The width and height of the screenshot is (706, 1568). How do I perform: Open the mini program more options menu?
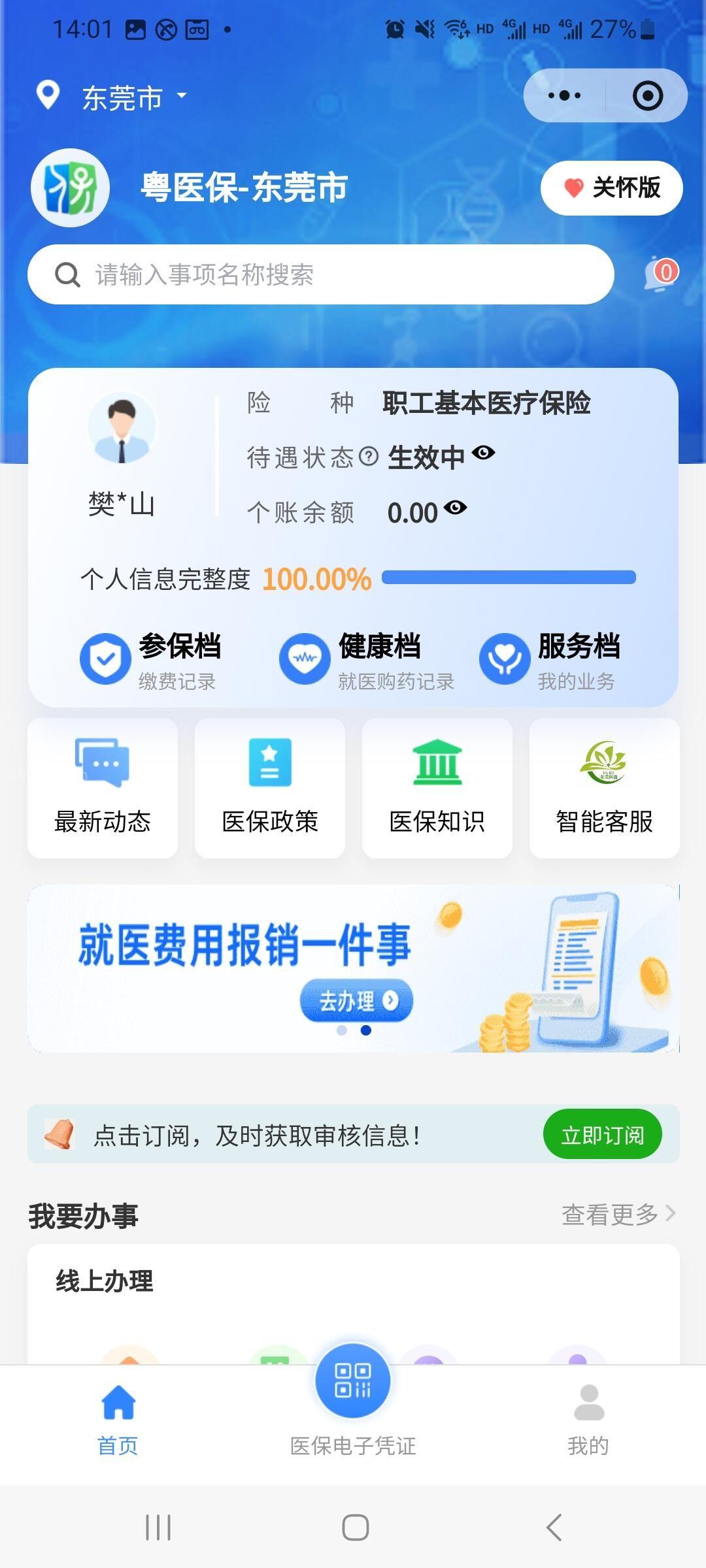(564, 96)
